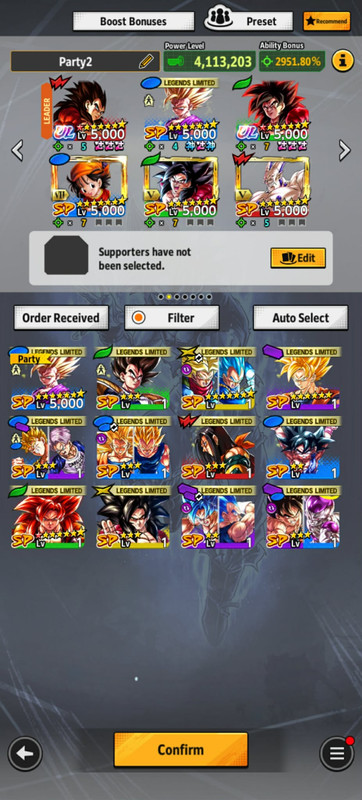Open the yellow info icon
Screen dimensions: 362x800
coord(343,61)
